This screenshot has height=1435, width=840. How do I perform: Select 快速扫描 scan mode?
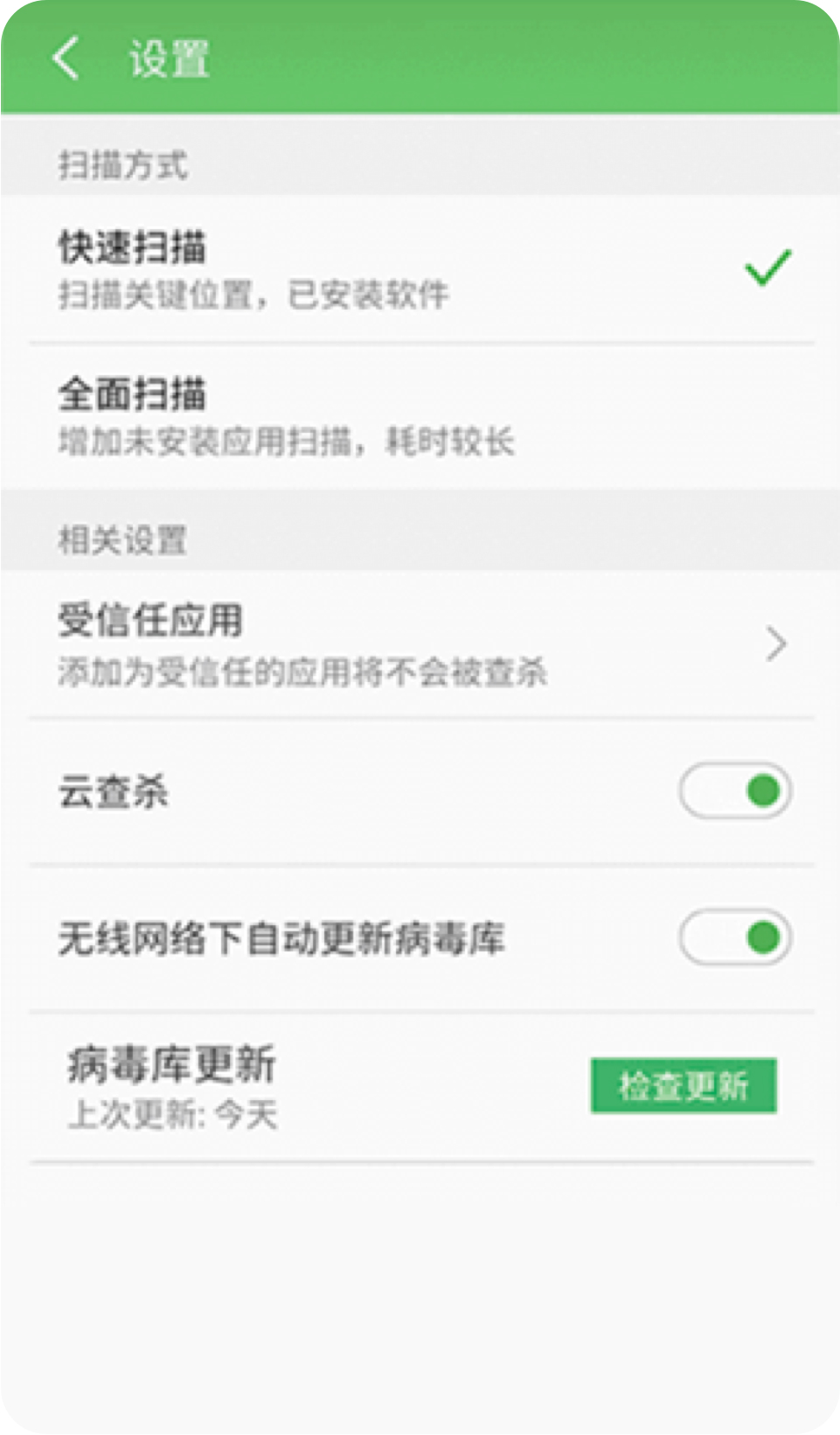coord(420,269)
